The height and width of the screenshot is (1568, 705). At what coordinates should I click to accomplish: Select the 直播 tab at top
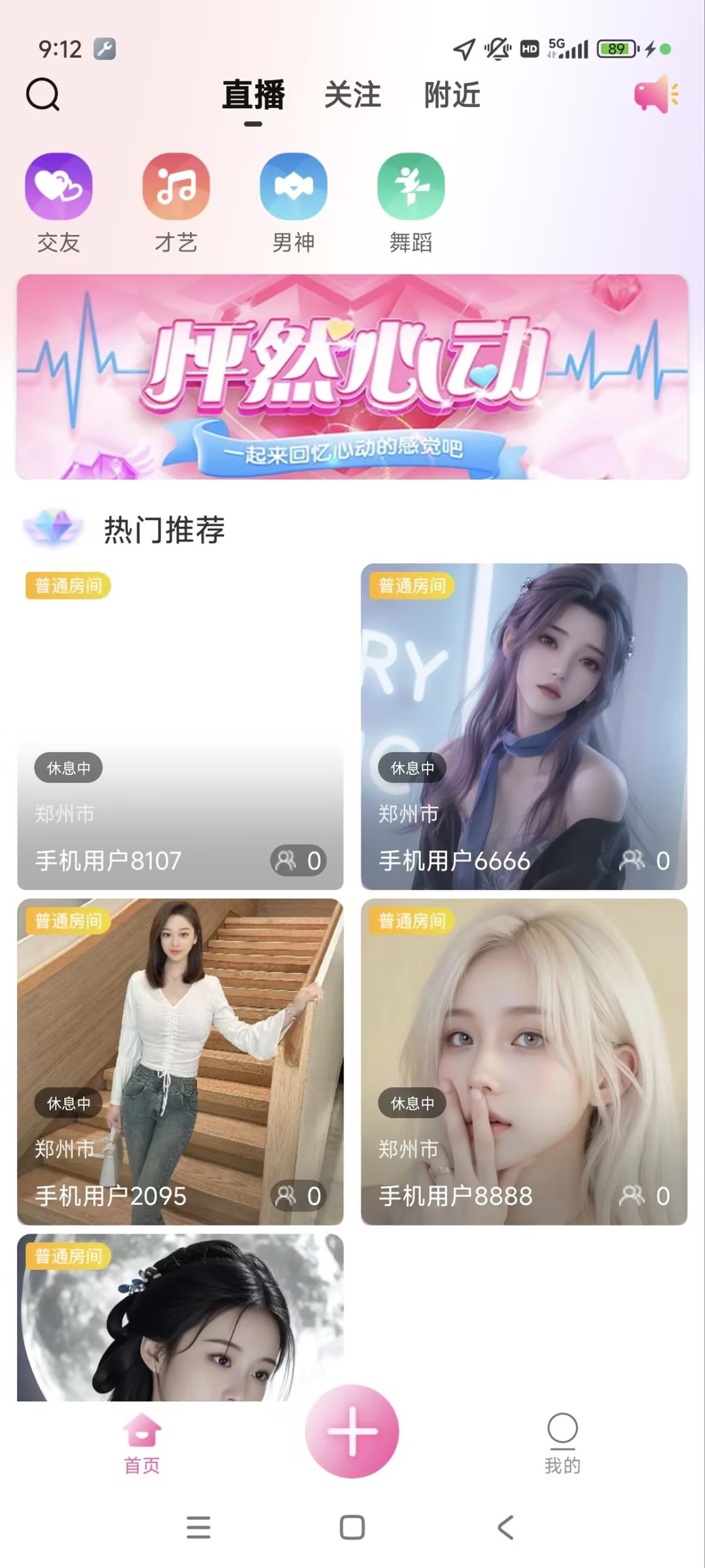click(254, 95)
